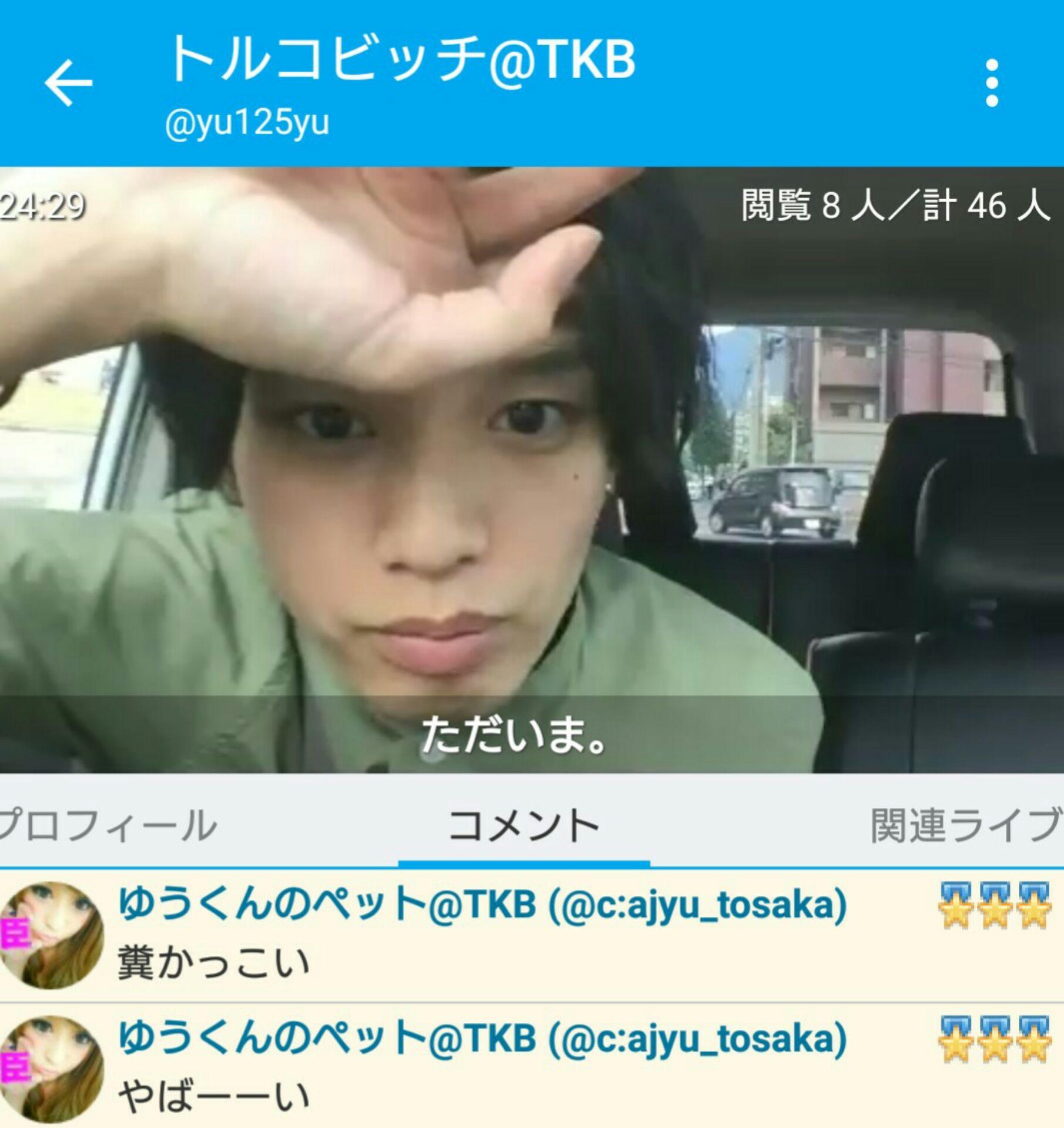Open commenter profile on やばーーい comment

[x=52, y=1069]
